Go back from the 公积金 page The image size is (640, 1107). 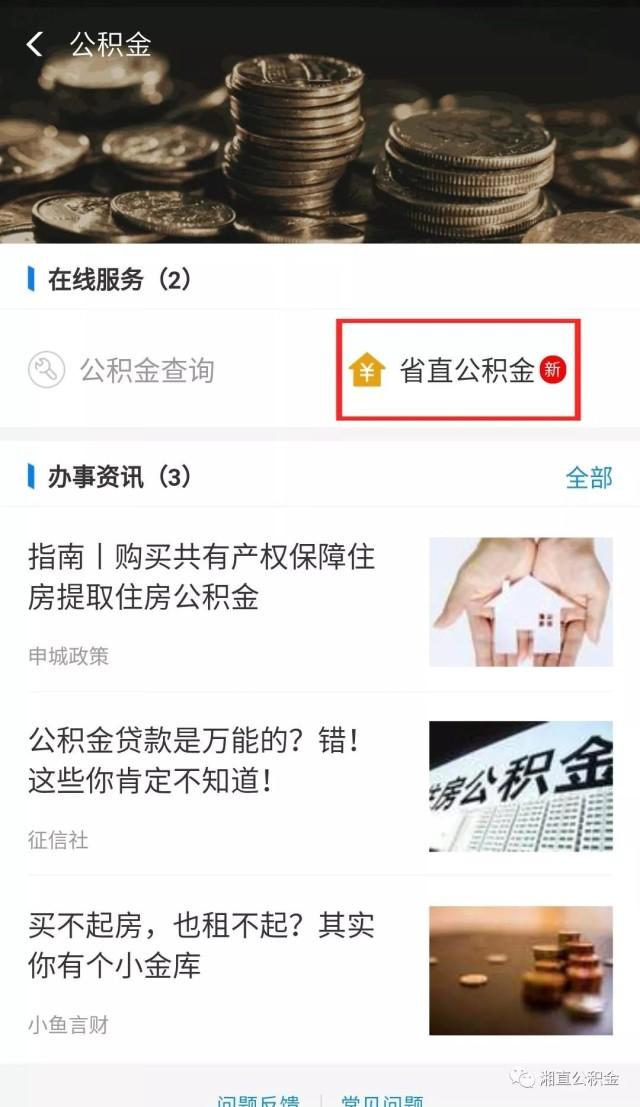35,44
